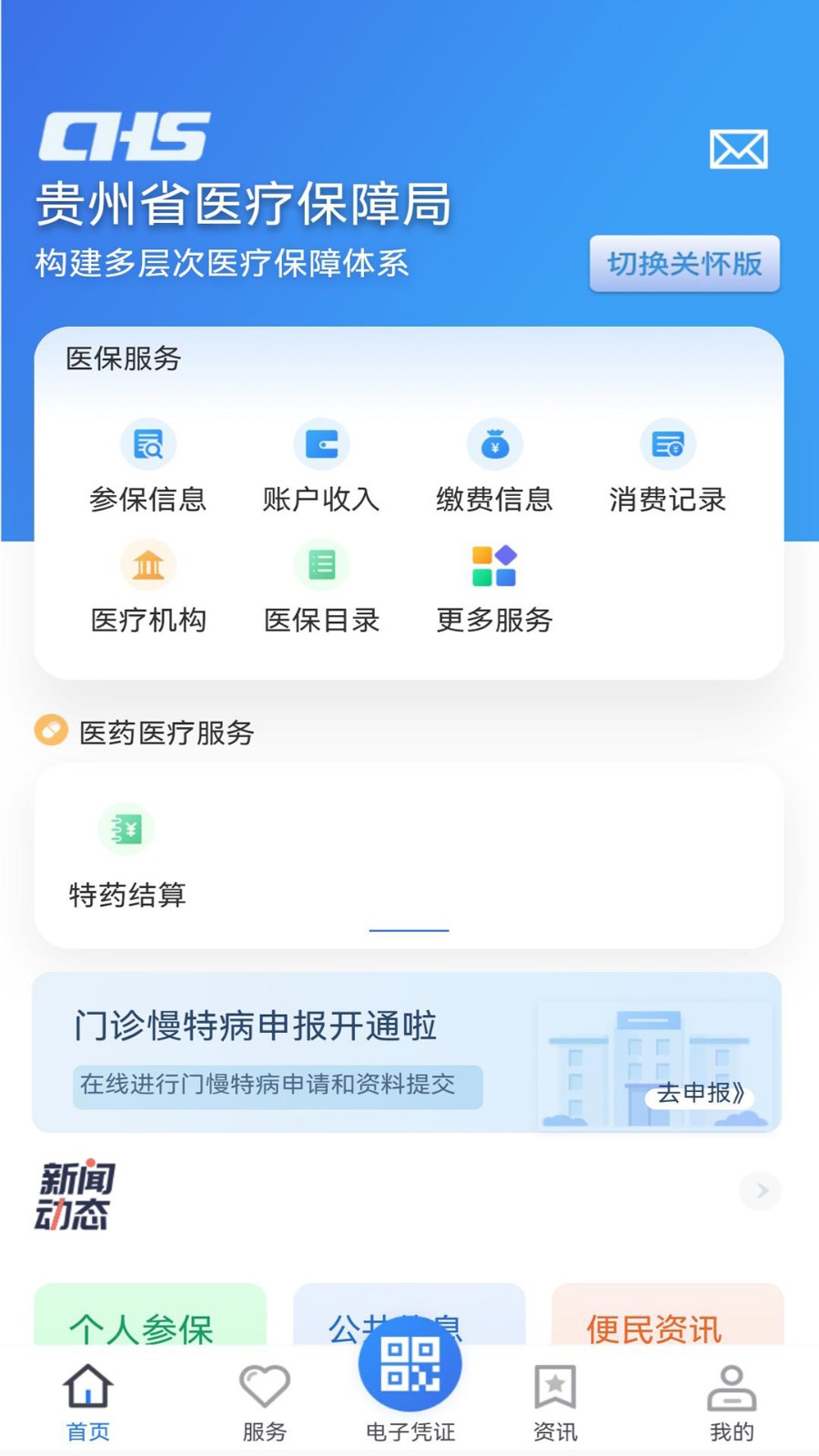Viewport: 819px width, 1456px height.
Task: Expand the 新闻动态 news arrow
Action: [x=760, y=1191]
